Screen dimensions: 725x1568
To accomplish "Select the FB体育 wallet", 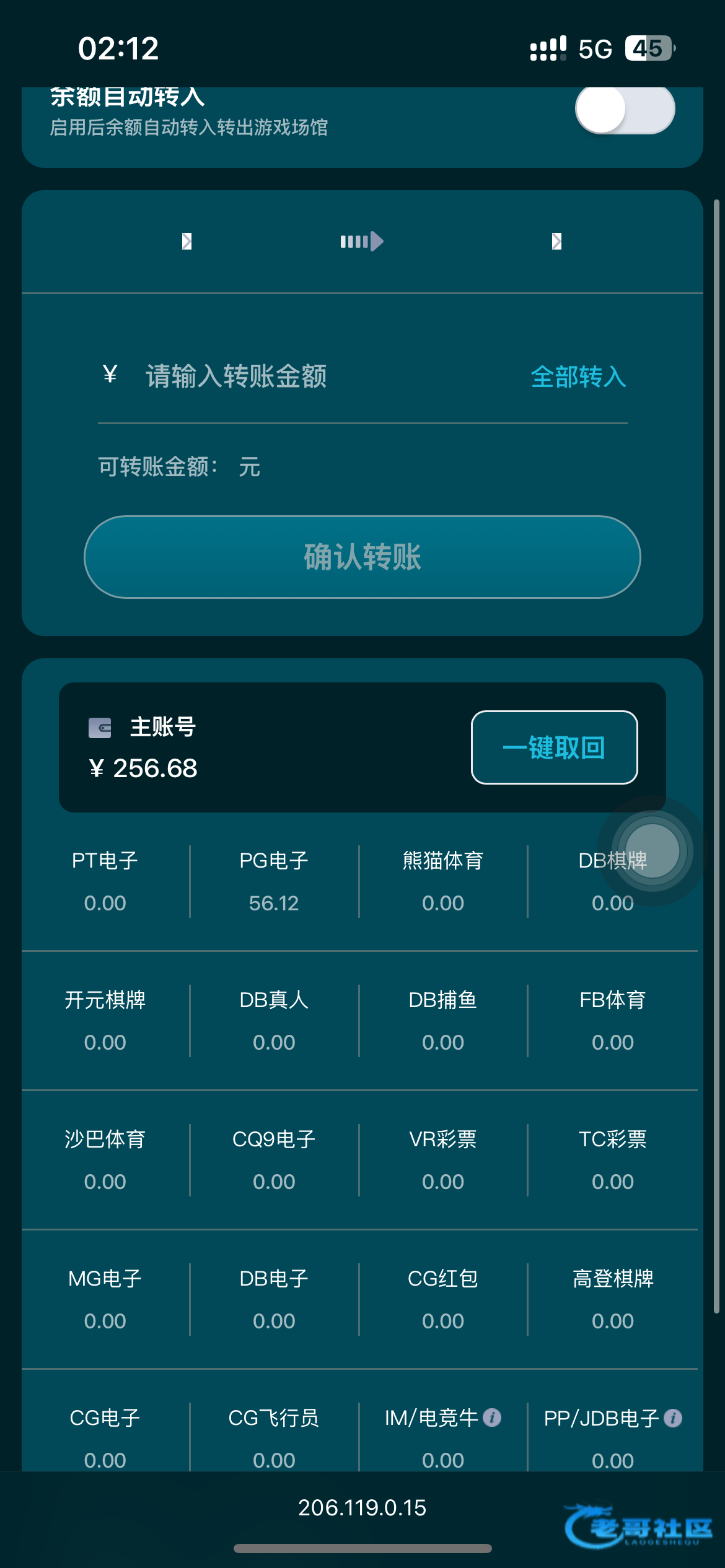I will [612, 1020].
